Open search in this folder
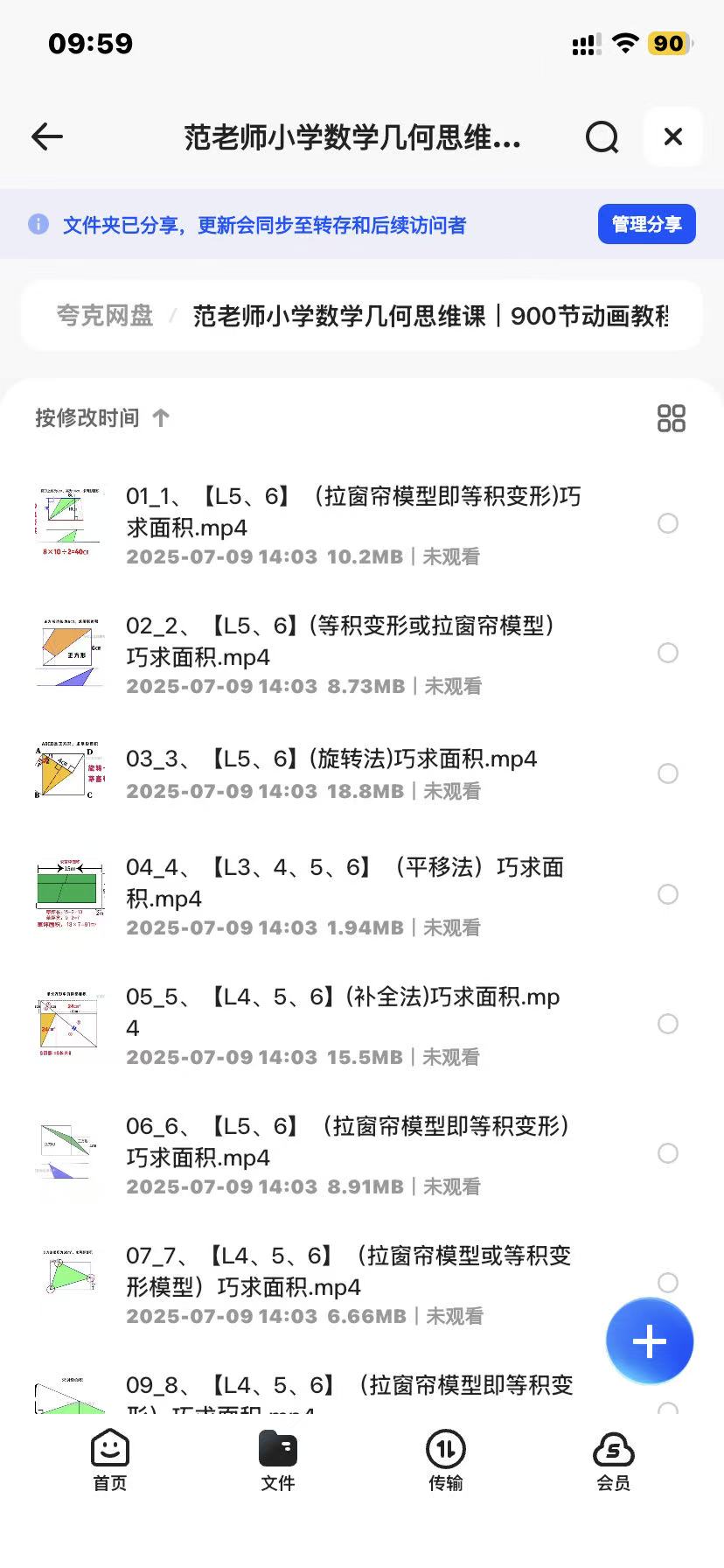Screen dimensions: 724x1568 pyautogui.click(x=602, y=136)
